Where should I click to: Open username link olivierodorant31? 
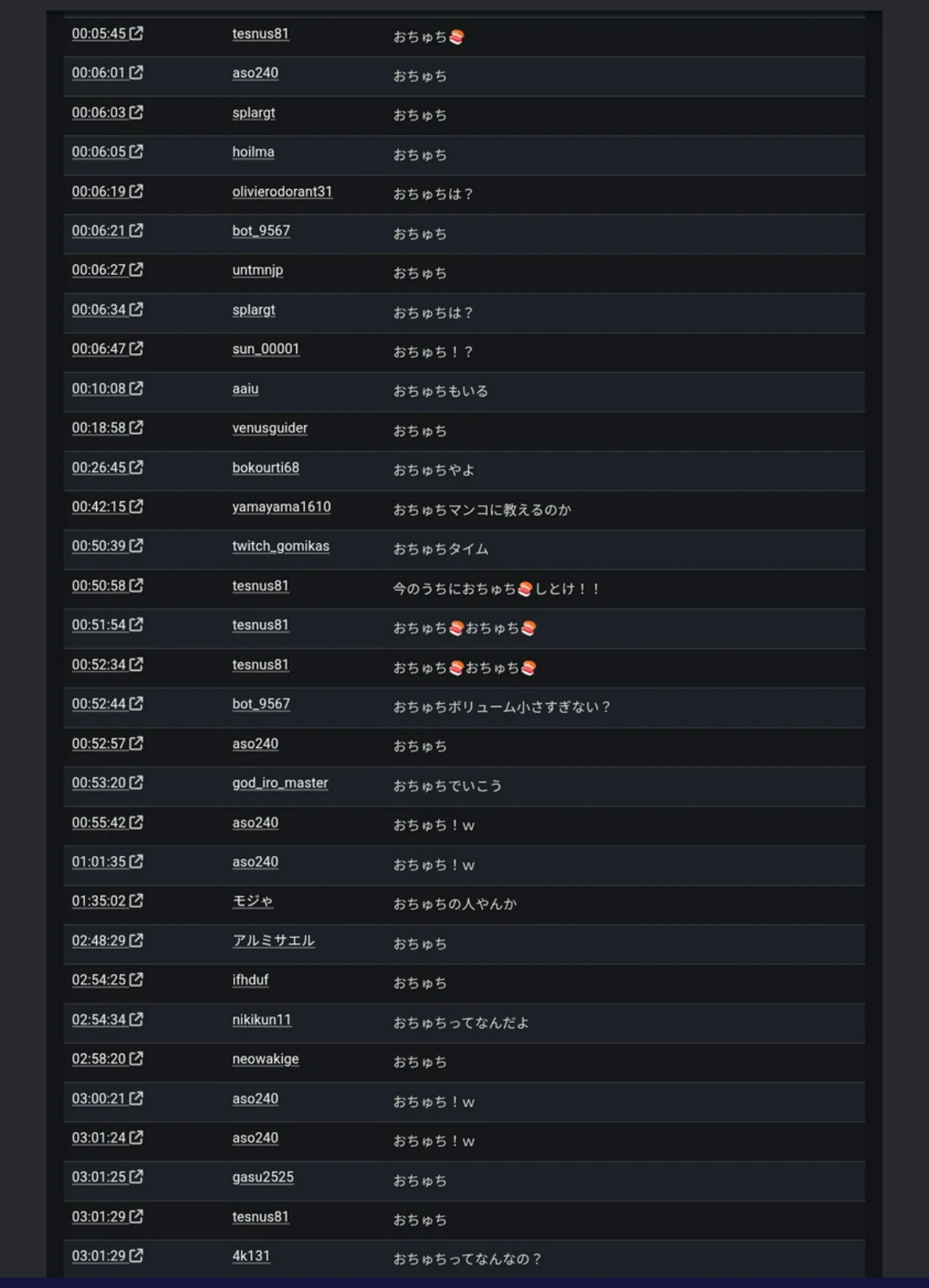click(282, 192)
